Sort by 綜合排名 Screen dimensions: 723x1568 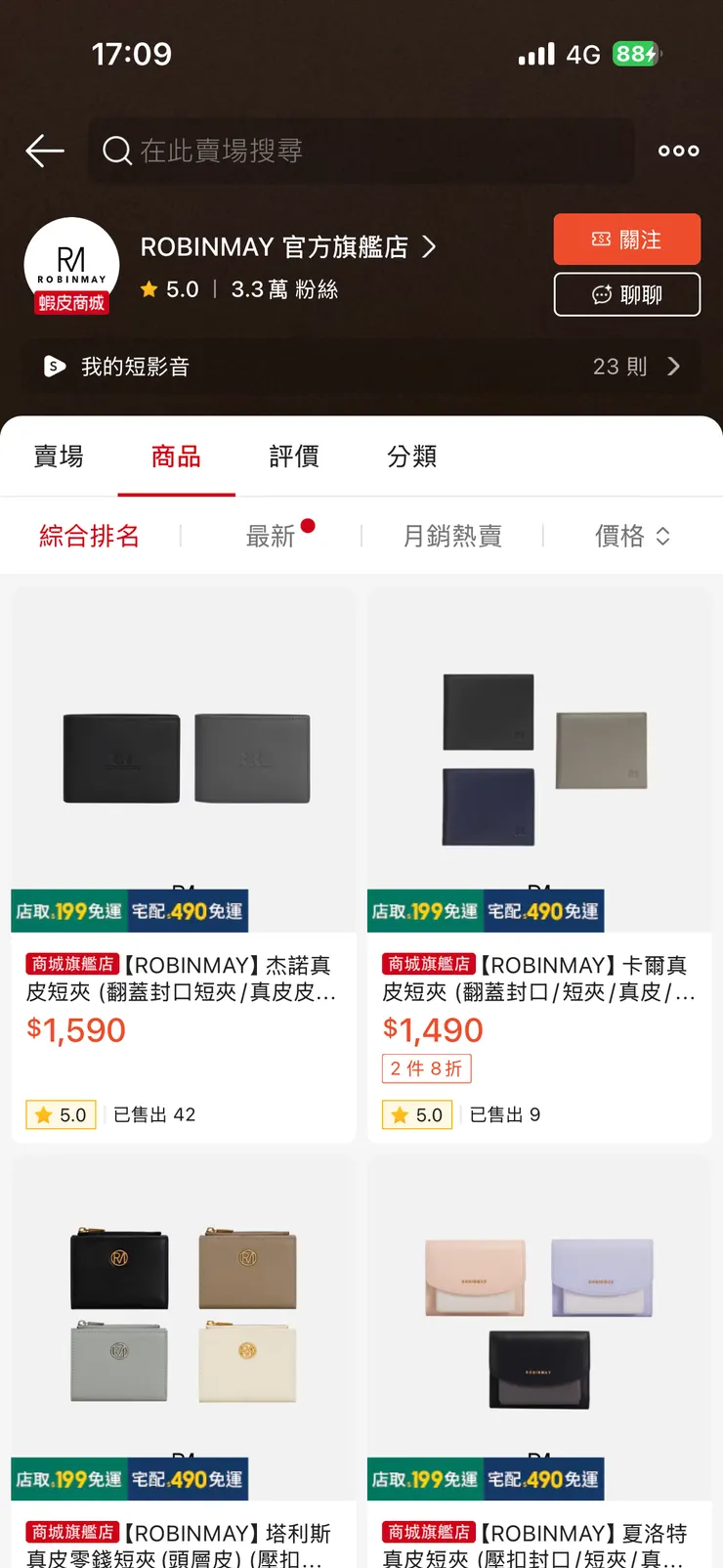coord(89,536)
